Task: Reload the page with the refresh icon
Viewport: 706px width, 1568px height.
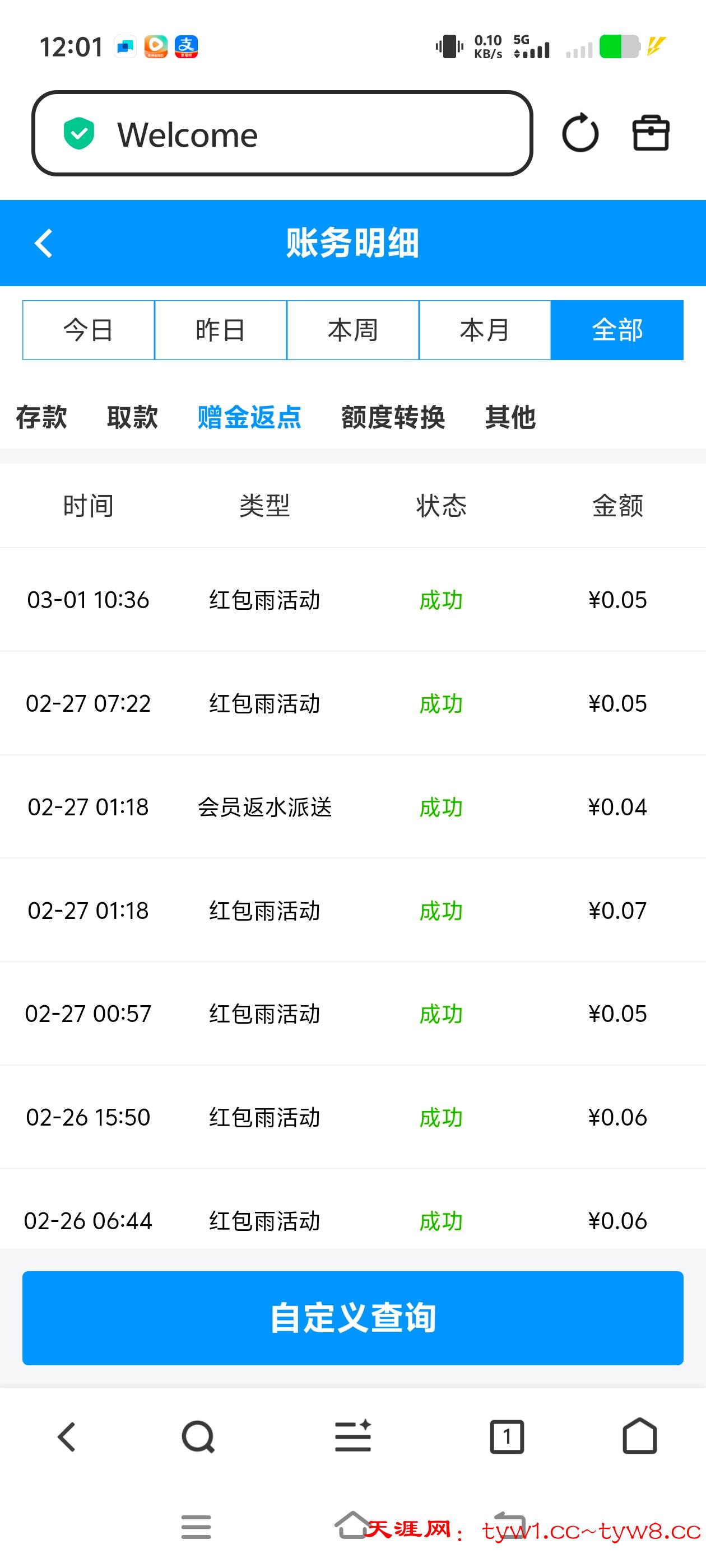Action: point(580,133)
